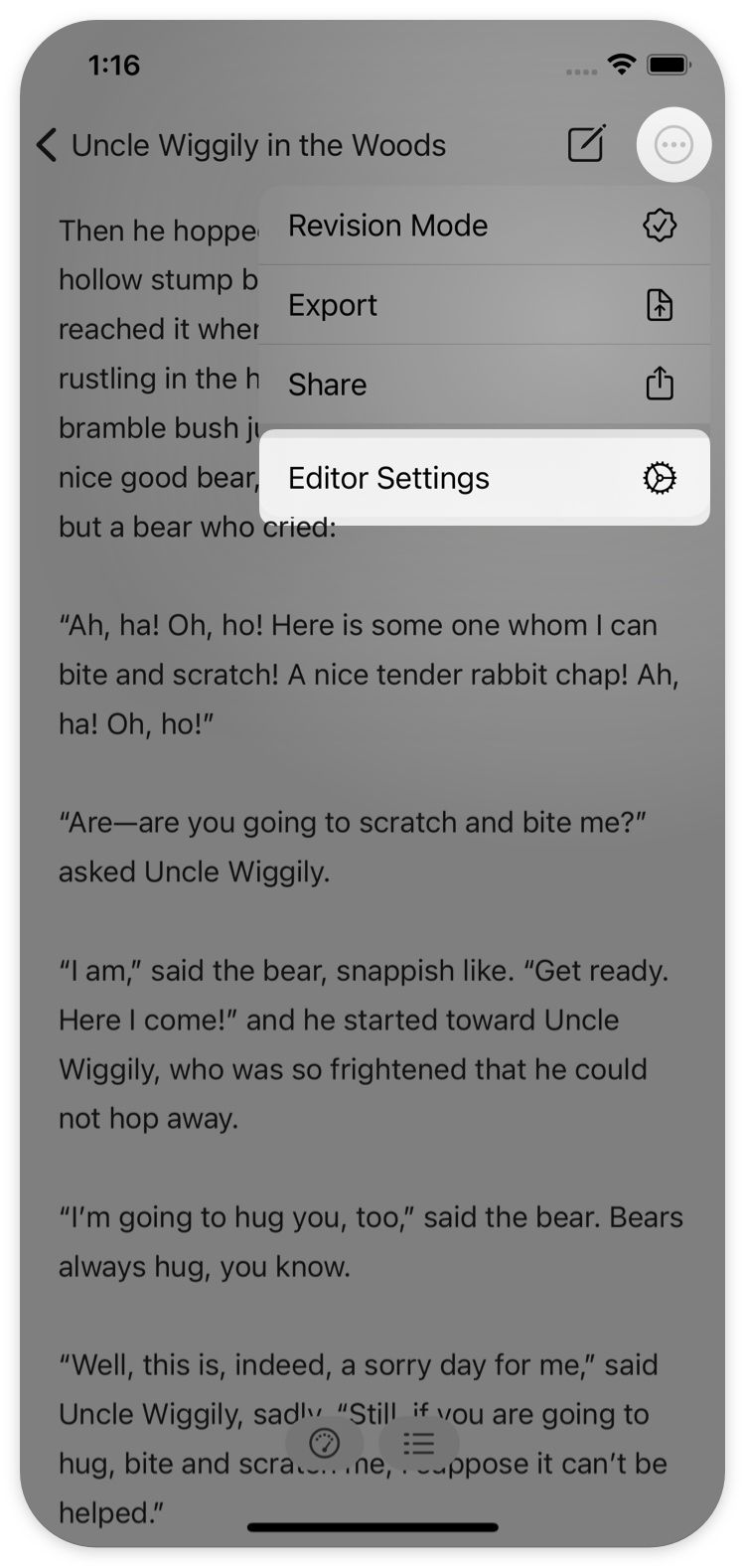This screenshot has width=745, height=1568.
Task: Tap Share in the menu
Action: 484,385
